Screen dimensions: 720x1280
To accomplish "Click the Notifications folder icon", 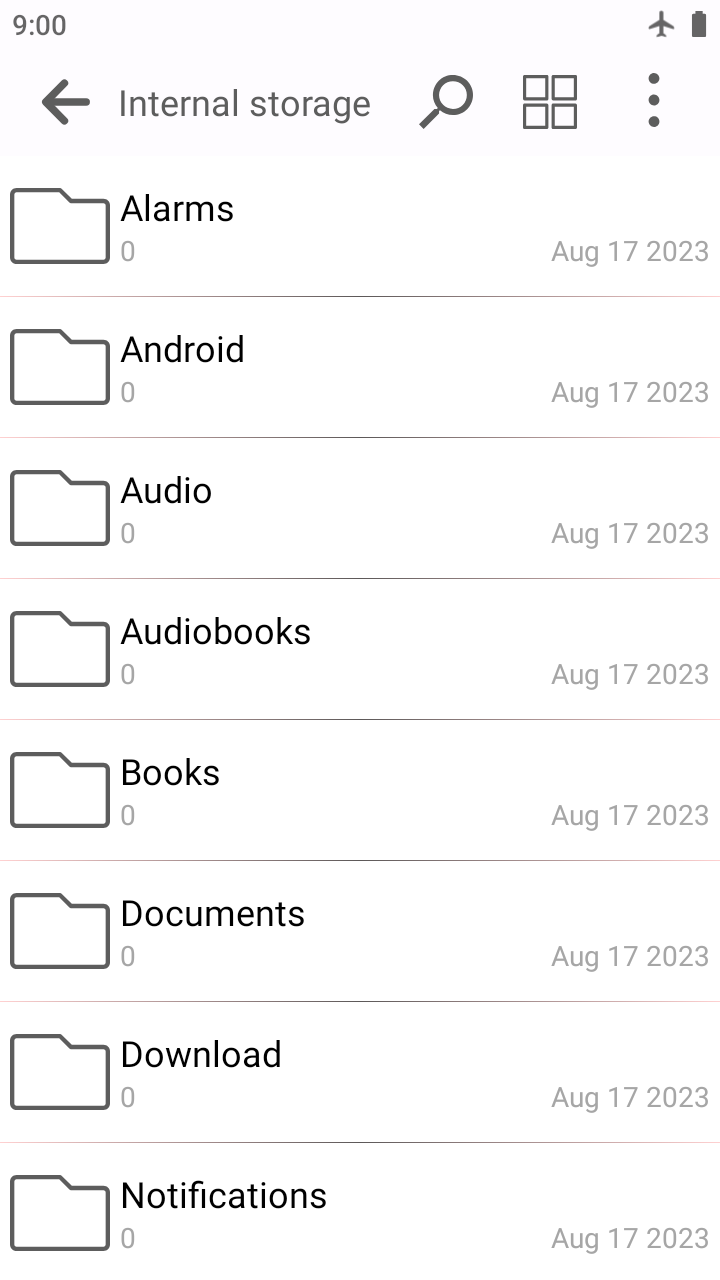I will coord(59,1212).
